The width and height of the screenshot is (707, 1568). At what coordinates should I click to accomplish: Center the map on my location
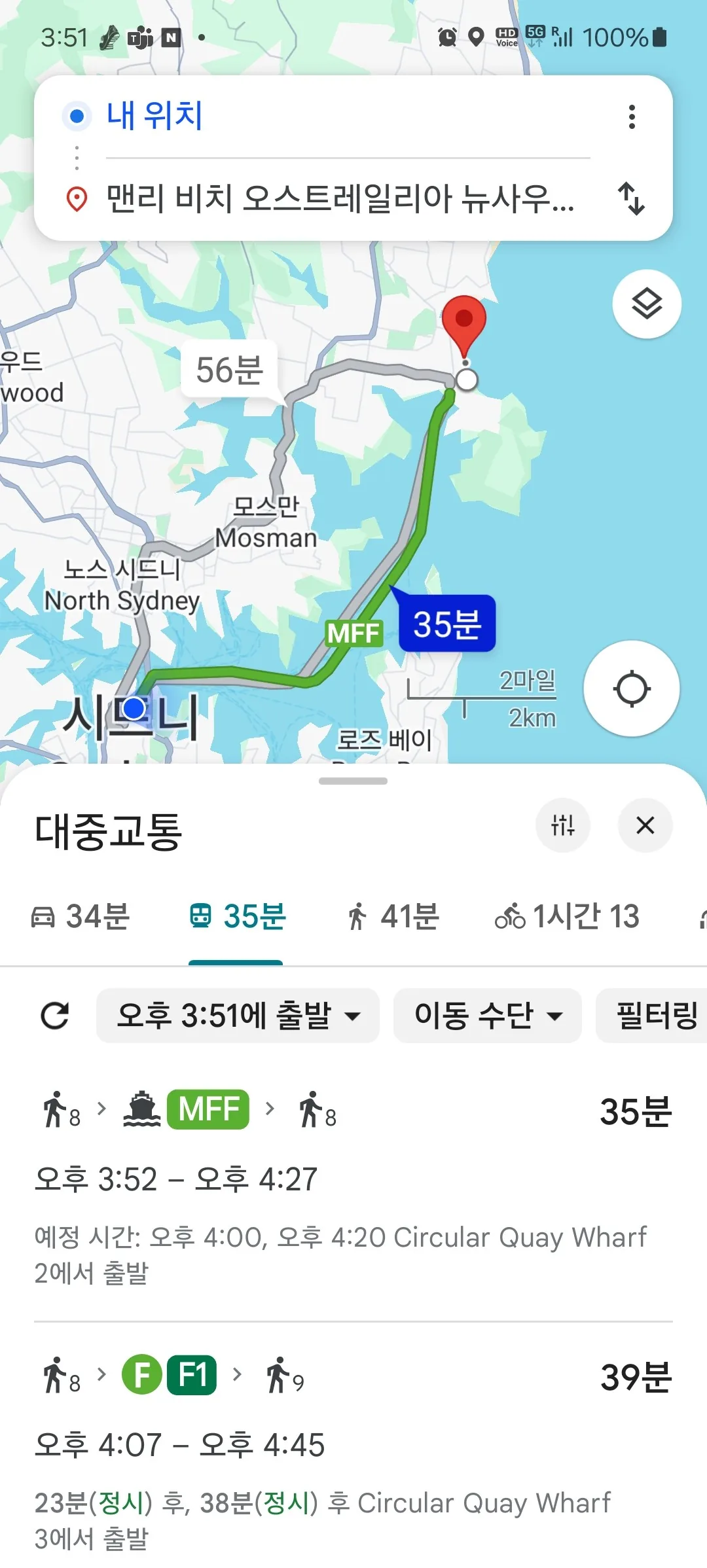tap(632, 688)
